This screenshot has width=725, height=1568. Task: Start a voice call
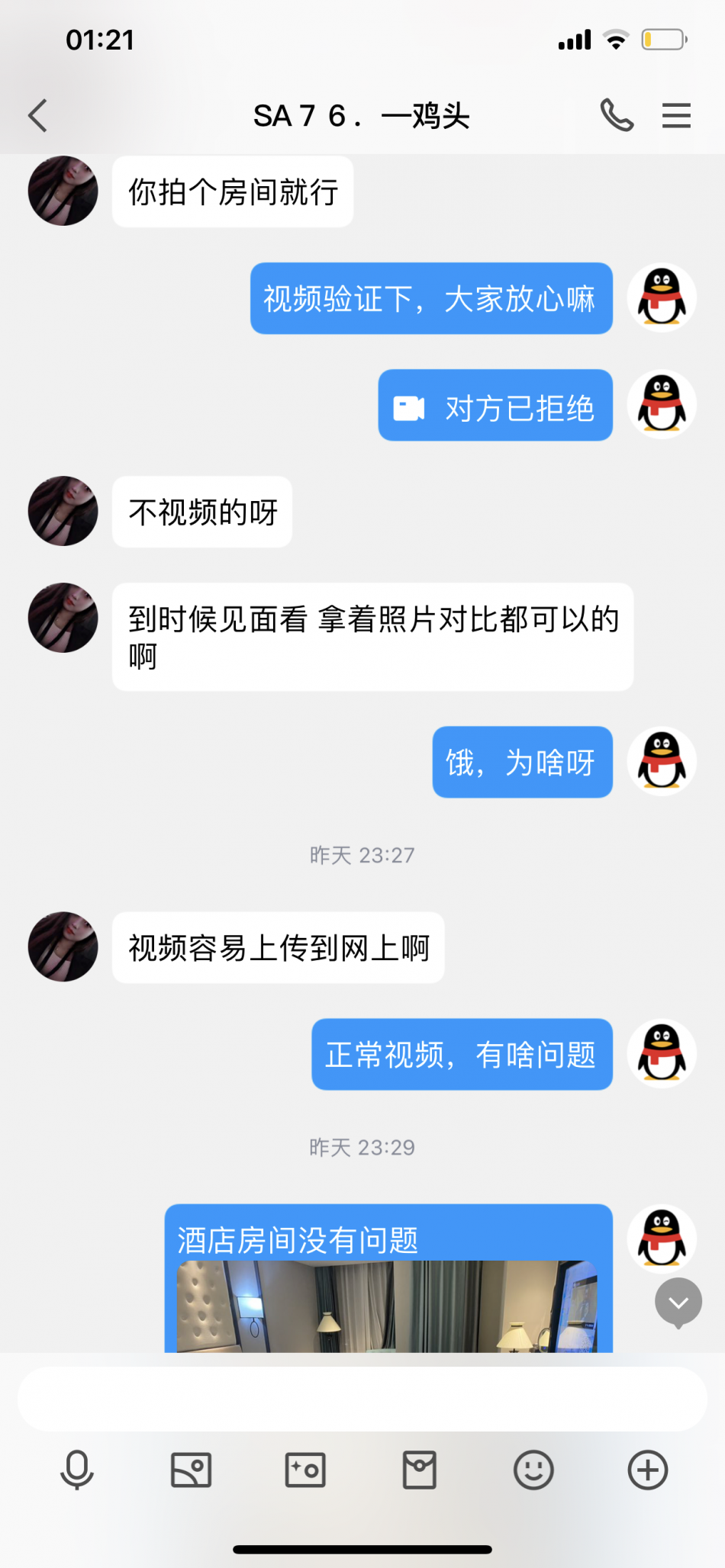click(617, 116)
